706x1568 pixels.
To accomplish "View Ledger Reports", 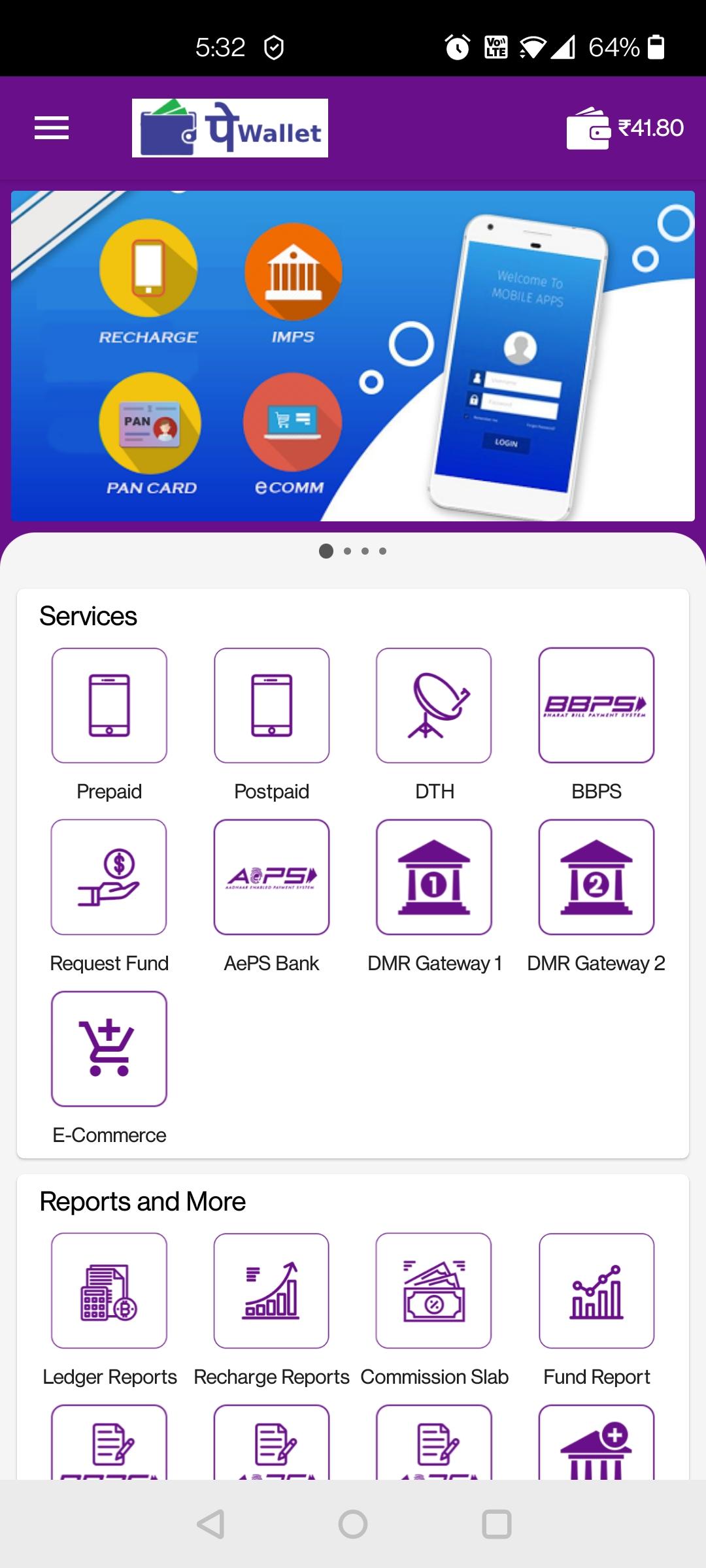I will pyautogui.click(x=109, y=1291).
